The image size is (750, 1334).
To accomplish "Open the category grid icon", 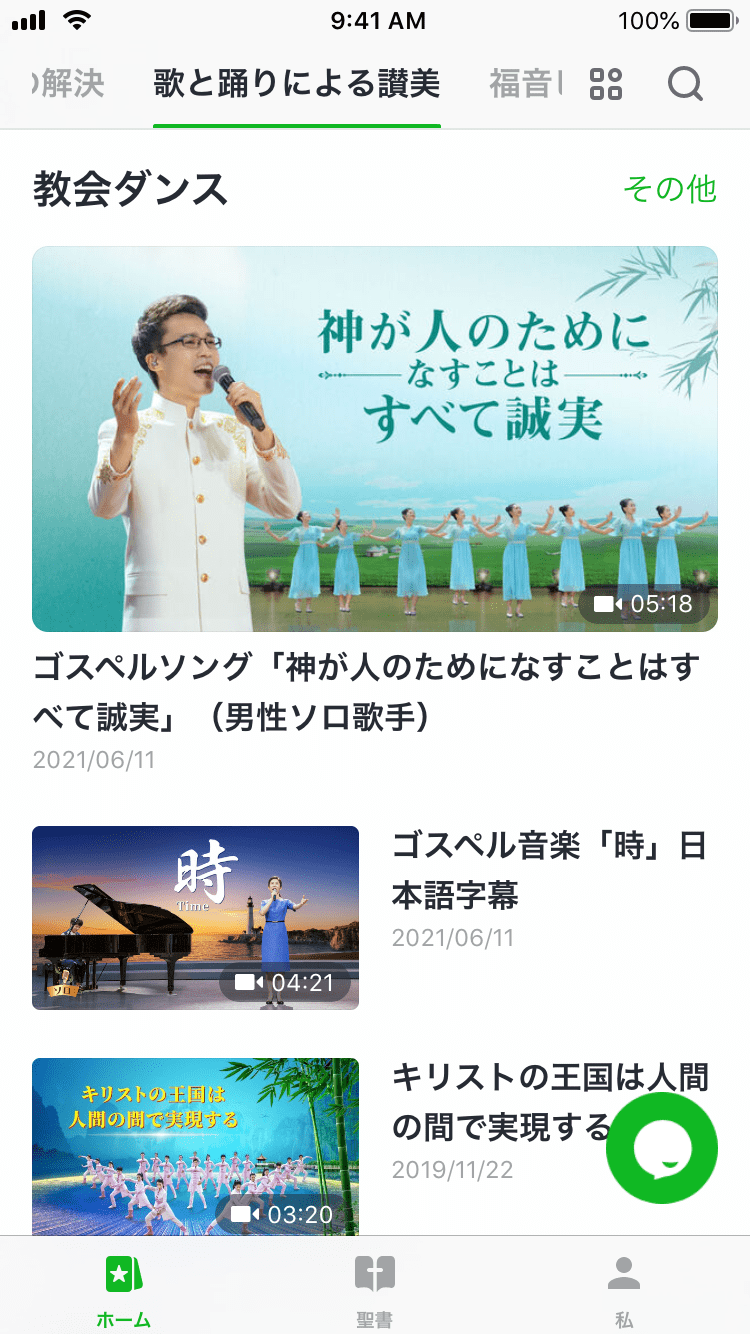I will tap(606, 84).
